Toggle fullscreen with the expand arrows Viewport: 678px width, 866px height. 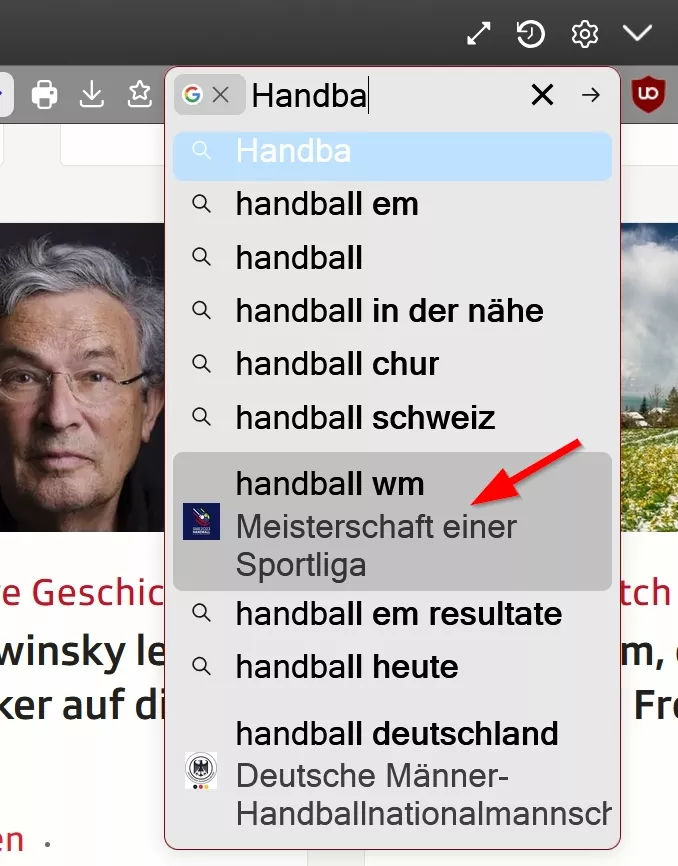pos(479,34)
